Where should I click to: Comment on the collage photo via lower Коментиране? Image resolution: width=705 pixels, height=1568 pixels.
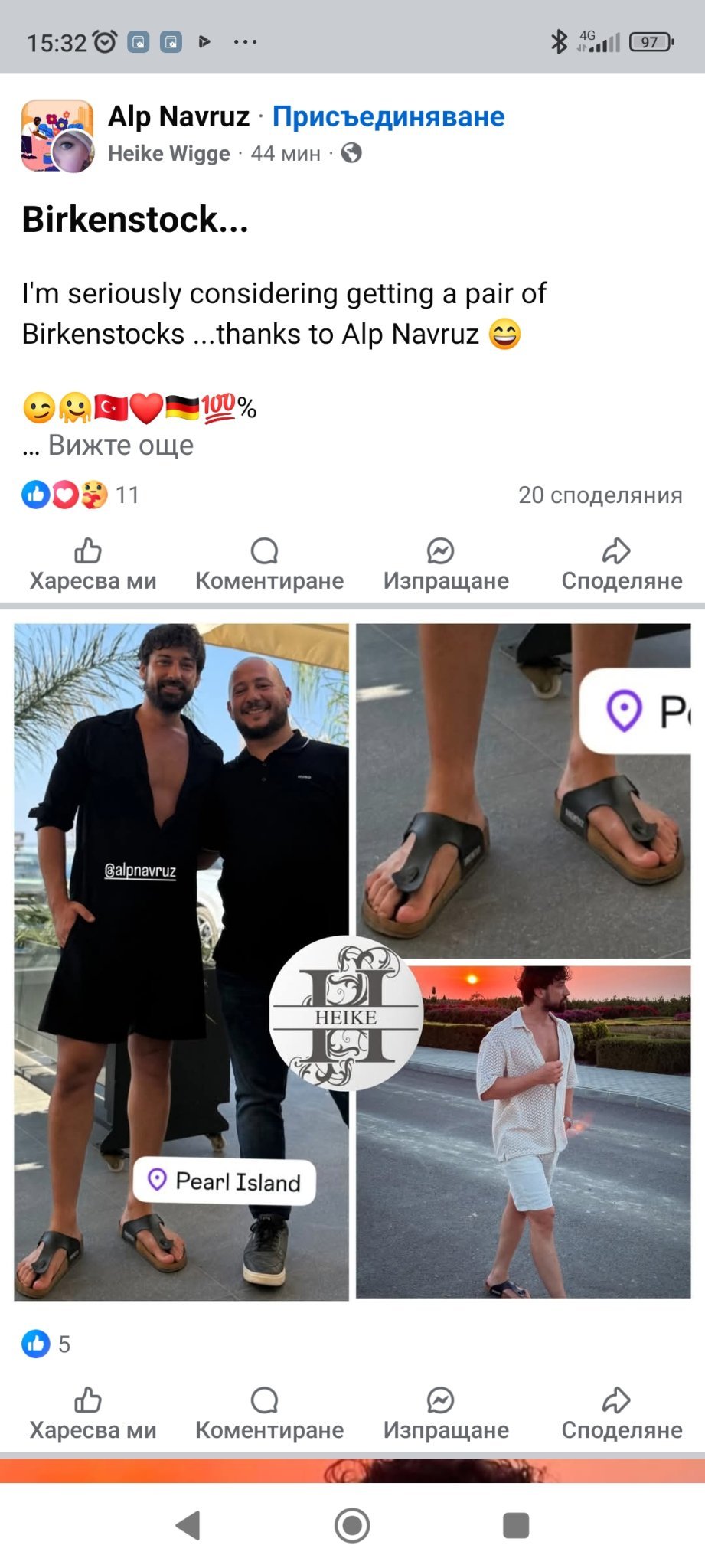[269, 1414]
